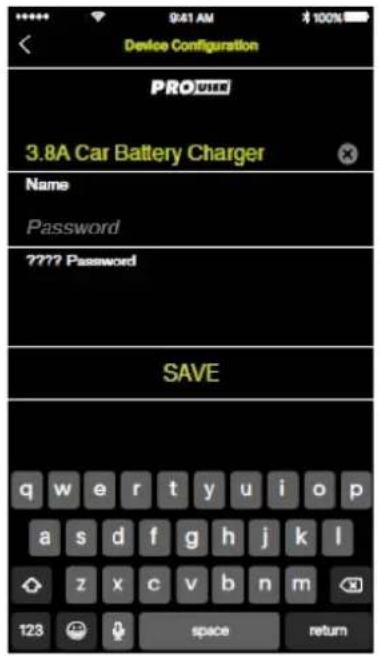Go back from Device Configuration
Image resolution: width=379 pixels, height=656 pixels.
click(25, 44)
